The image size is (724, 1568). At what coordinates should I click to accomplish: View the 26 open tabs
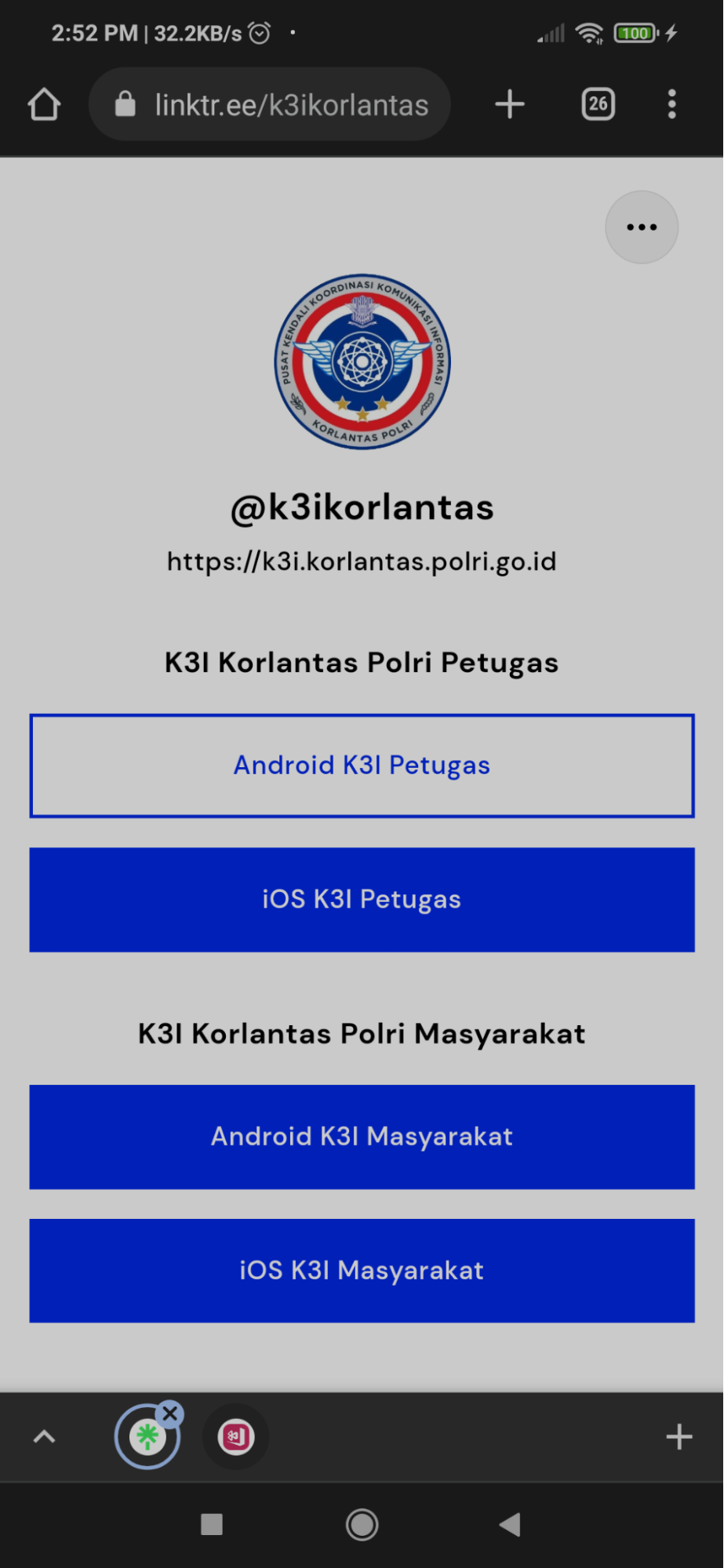point(598,104)
